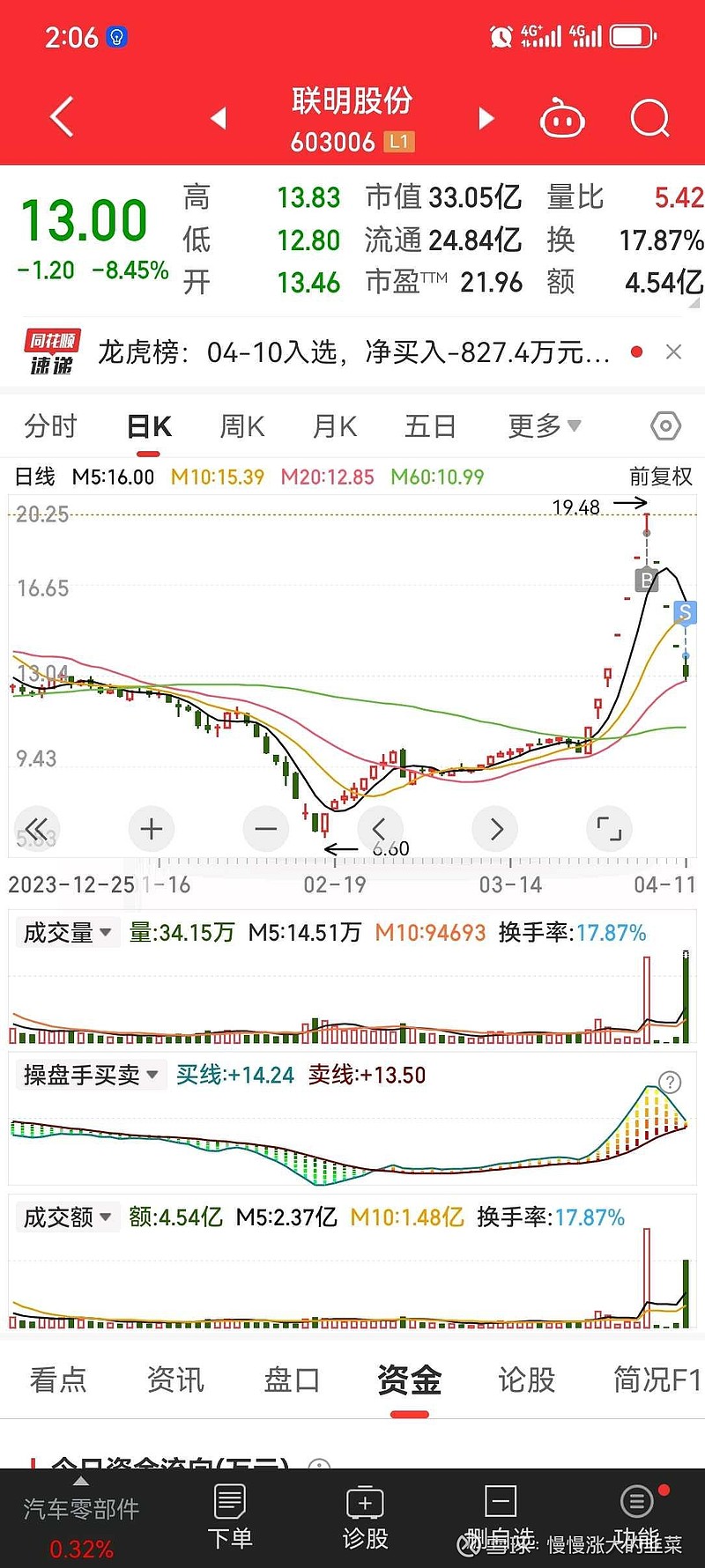
Task: Switch to the 五日 chart tab
Action: click(x=430, y=426)
